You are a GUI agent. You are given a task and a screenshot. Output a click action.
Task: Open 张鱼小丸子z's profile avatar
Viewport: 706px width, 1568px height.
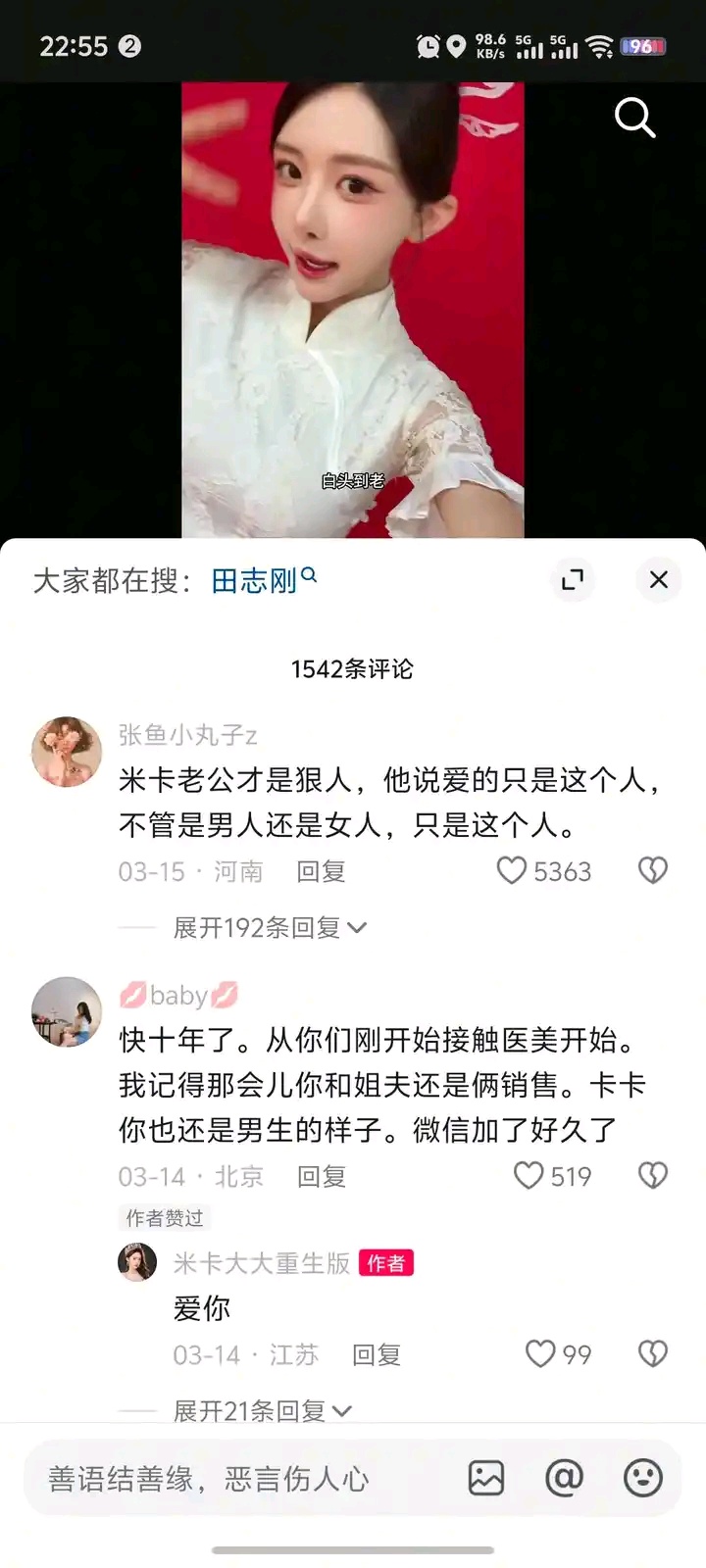tap(67, 752)
